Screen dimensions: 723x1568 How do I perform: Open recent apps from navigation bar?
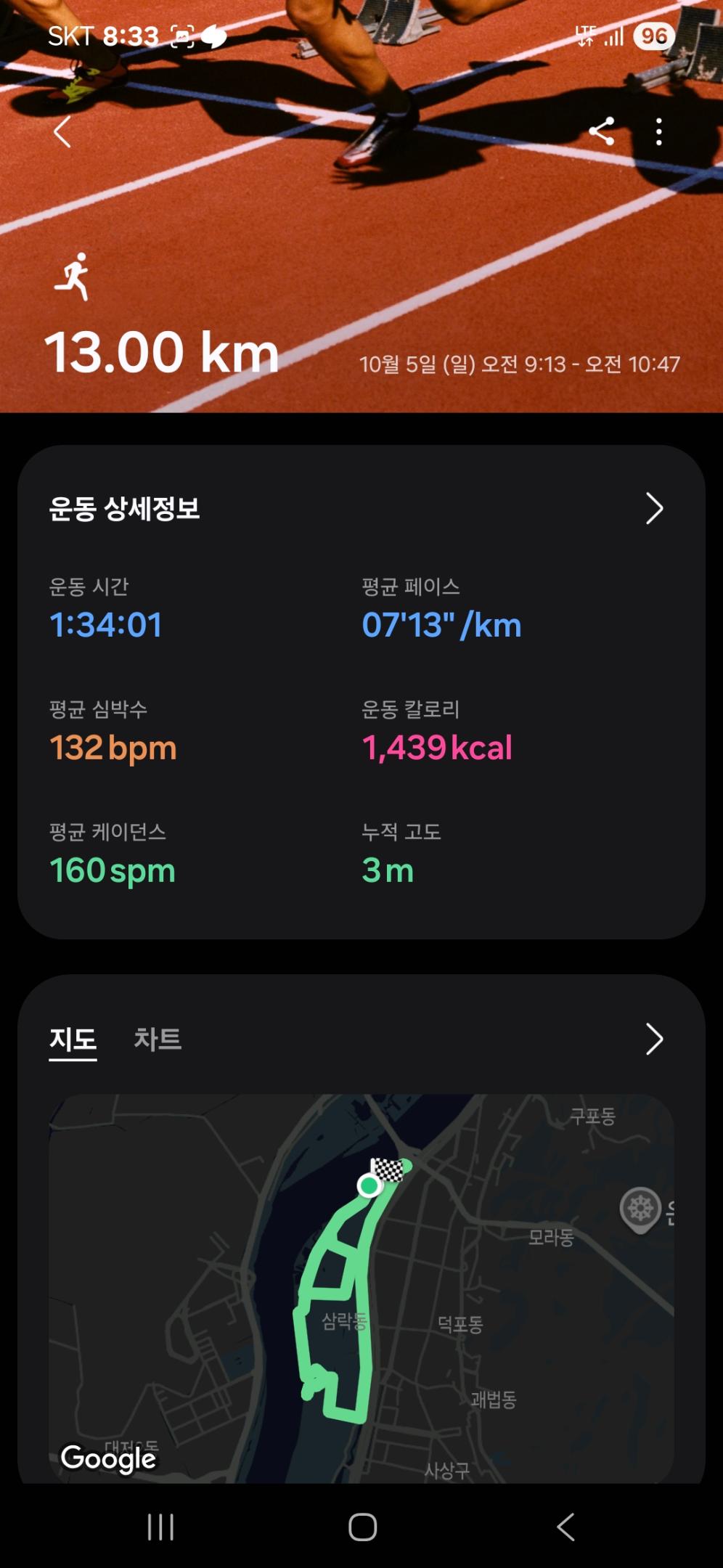point(160,1527)
